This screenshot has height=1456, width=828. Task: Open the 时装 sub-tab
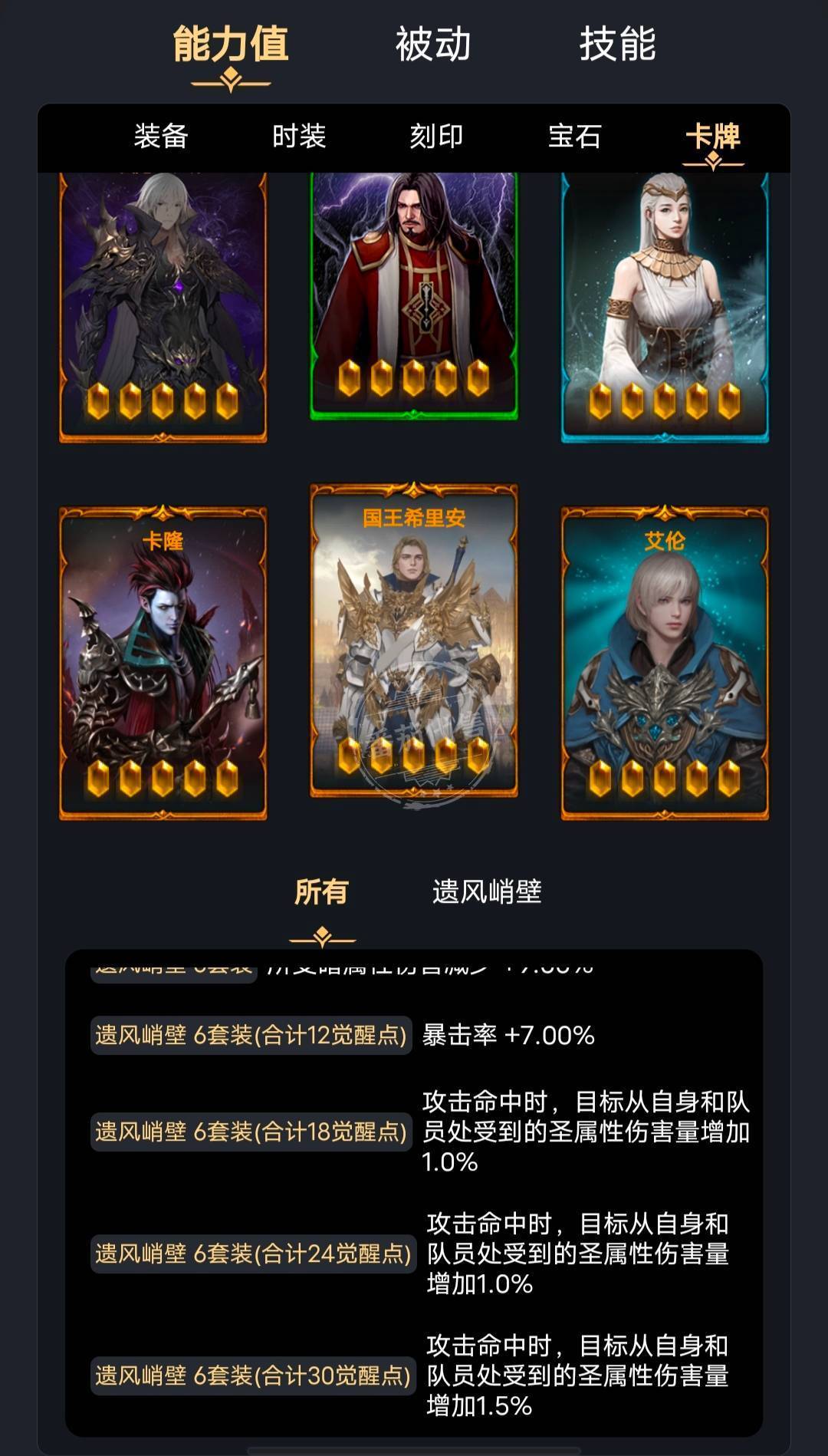[299, 137]
